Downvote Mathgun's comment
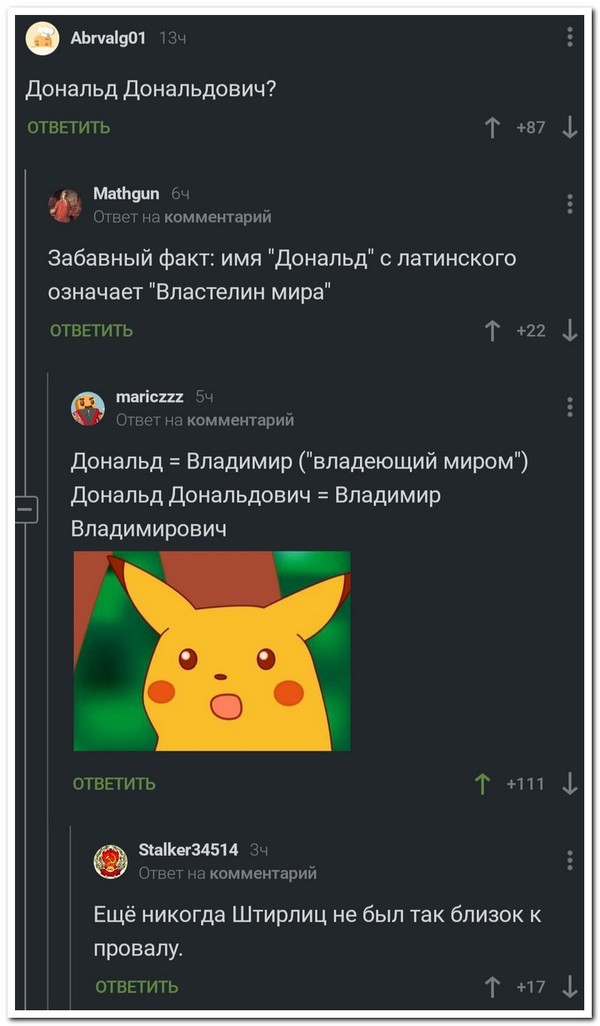600x1026 pixels. click(x=570, y=330)
